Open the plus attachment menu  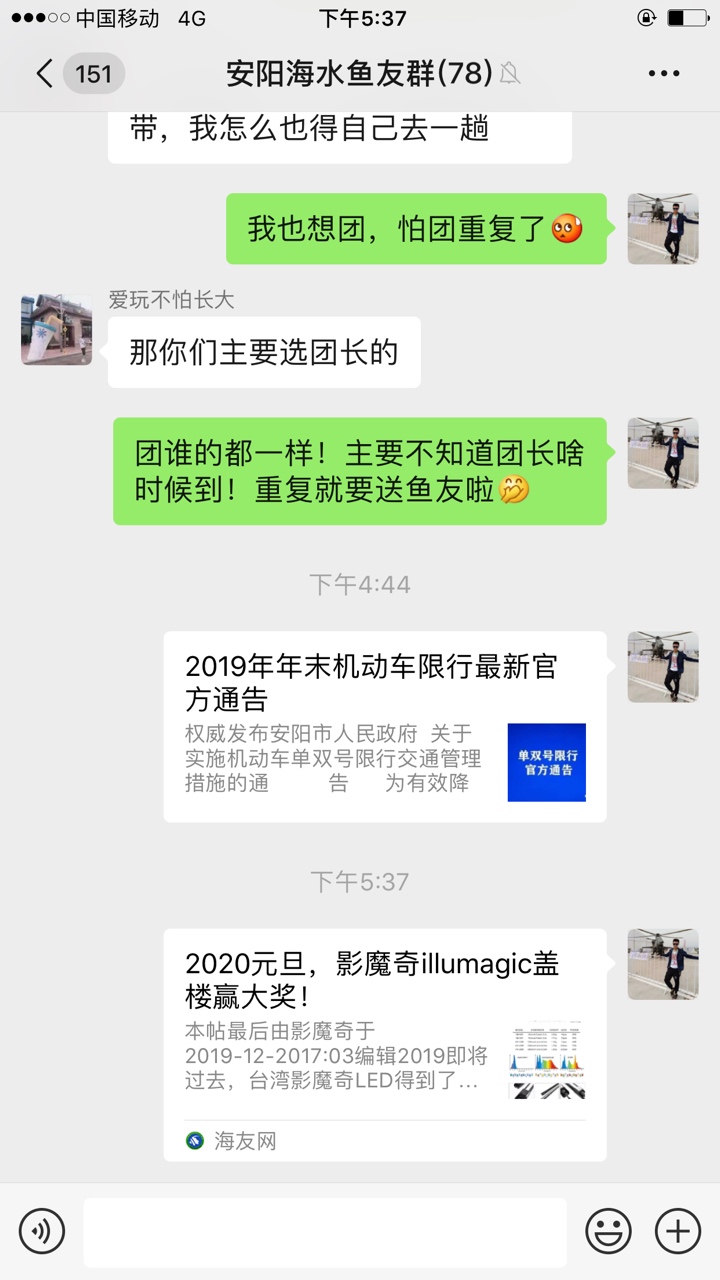(677, 1230)
